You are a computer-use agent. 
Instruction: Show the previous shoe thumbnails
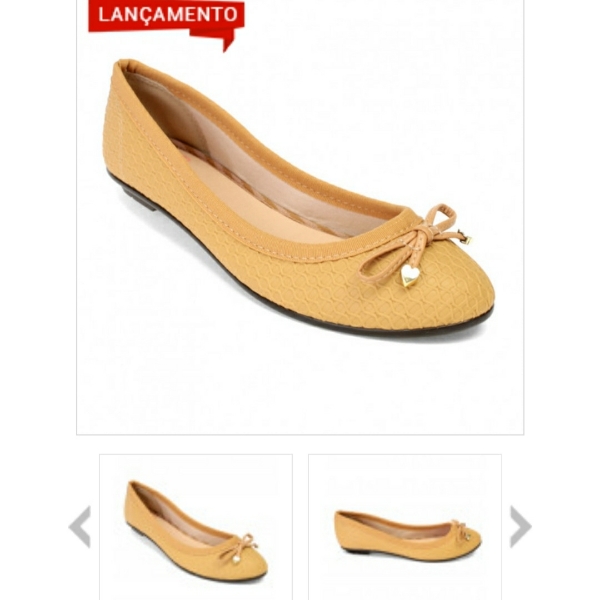[x=80, y=527]
